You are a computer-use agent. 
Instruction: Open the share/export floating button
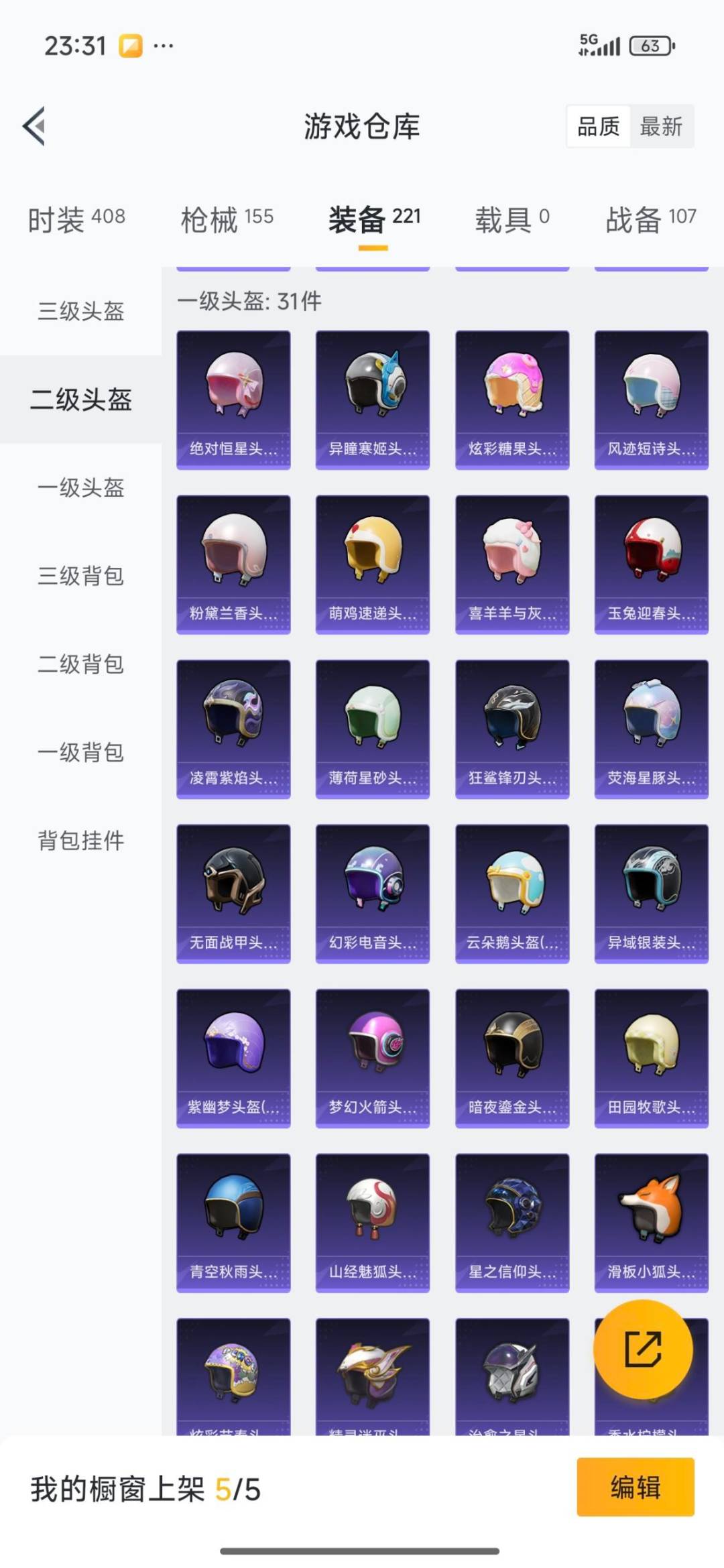point(642,1349)
